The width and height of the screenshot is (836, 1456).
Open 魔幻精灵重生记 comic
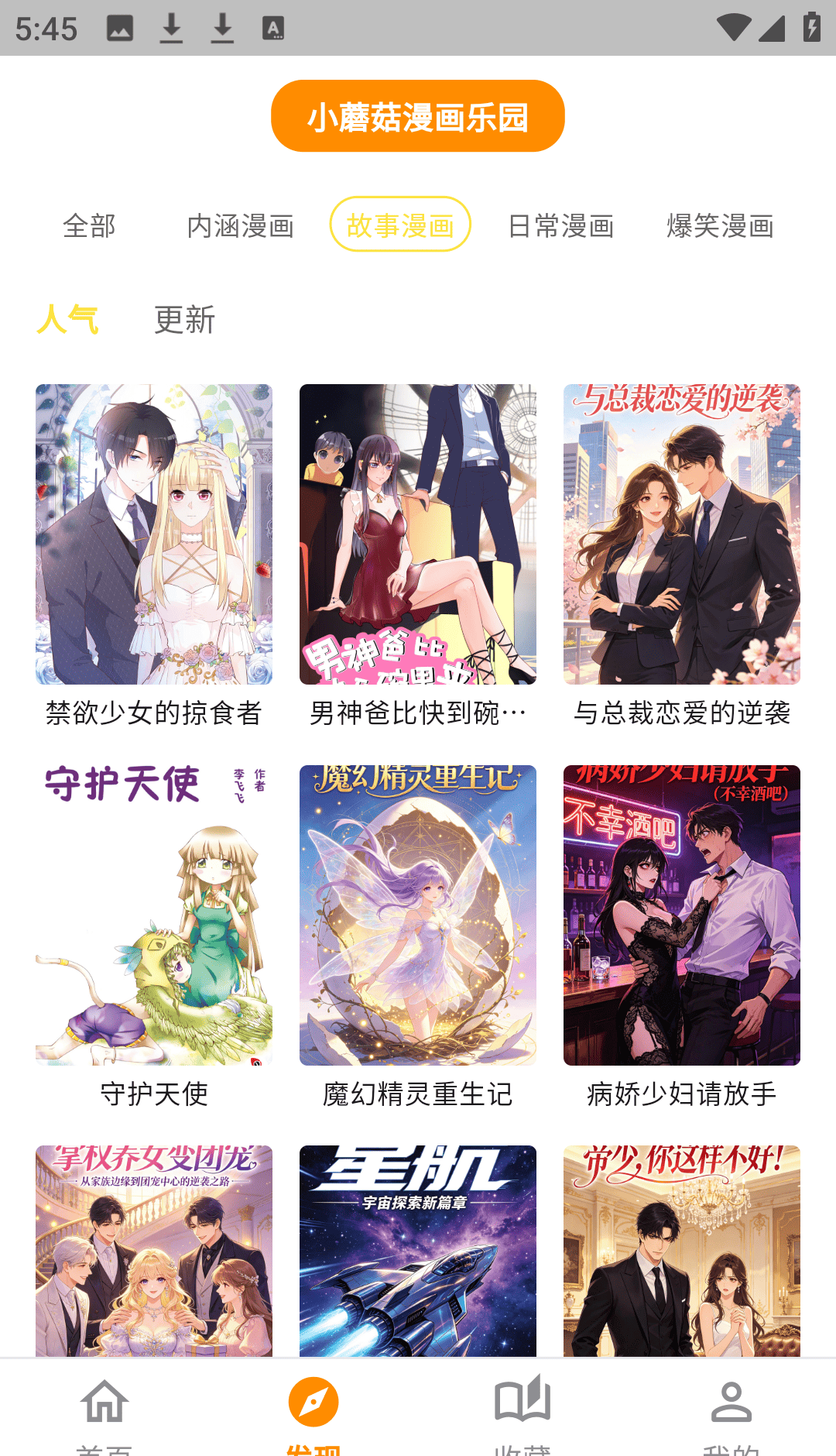[x=417, y=915]
